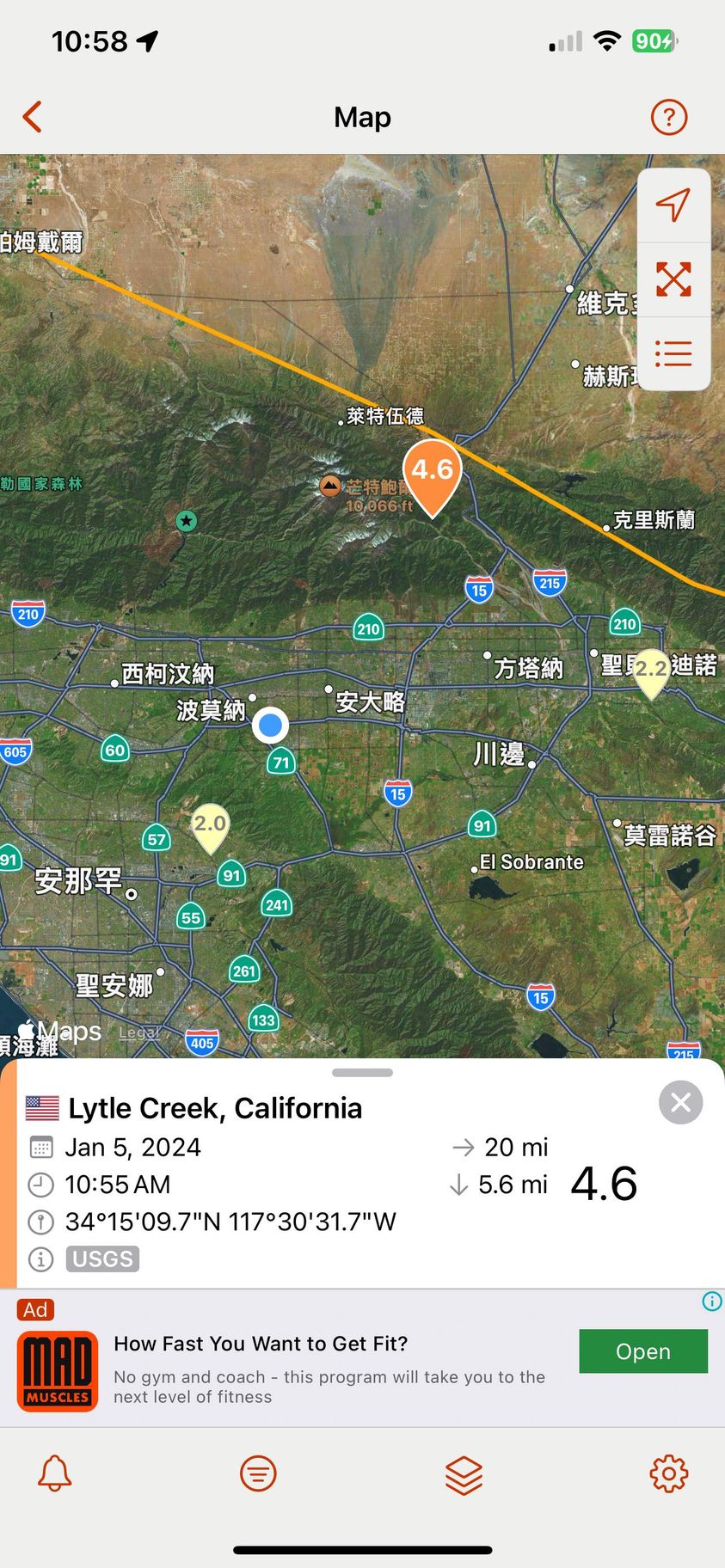Open the settings gear tab

[668, 1473]
